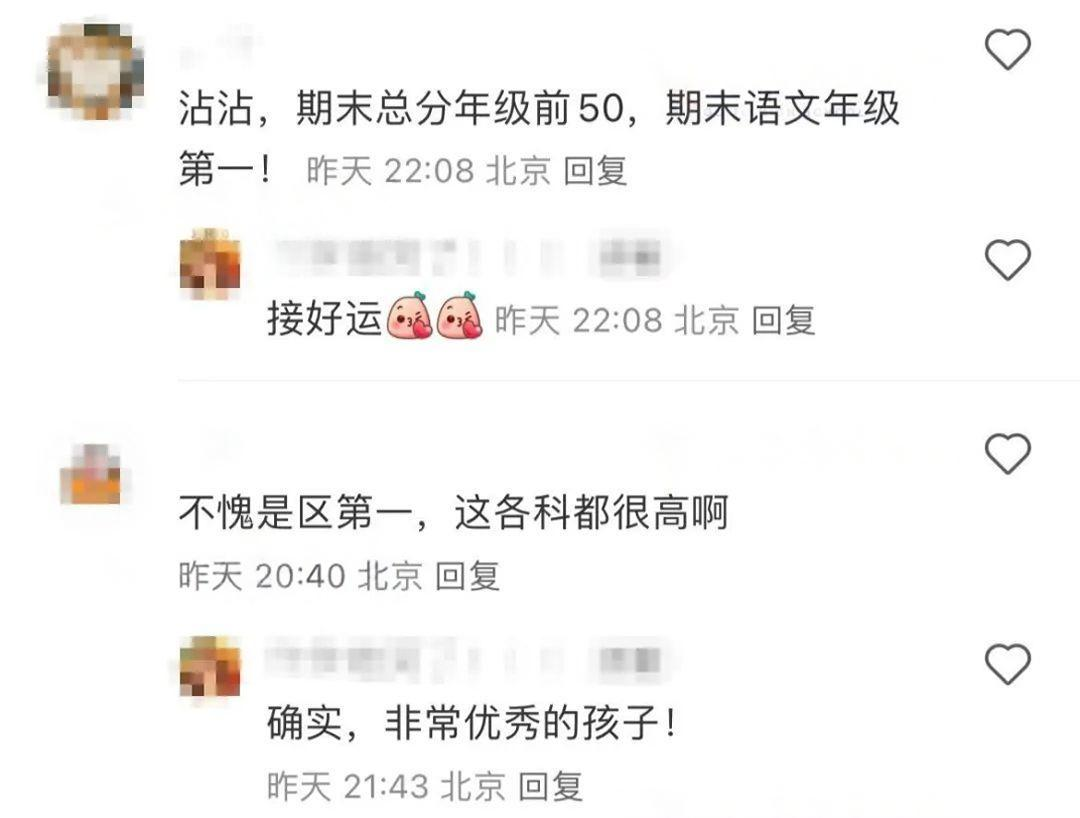Viewport: 1080px width, 818px height.
Task: Tap 回复 on the 期末语文年级第一 comment
Action: 595,171
